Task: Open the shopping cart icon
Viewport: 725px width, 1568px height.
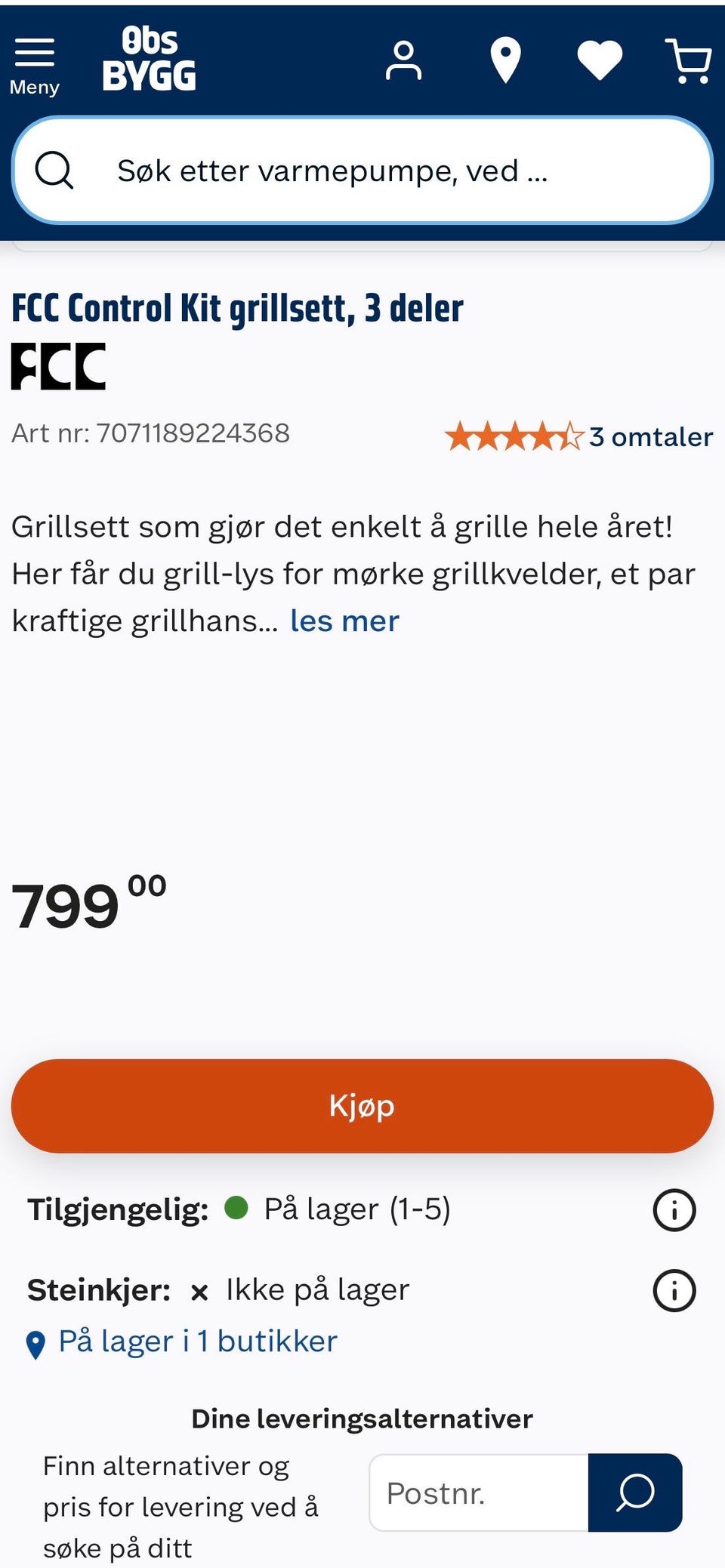Action: [x=687, y=59]
